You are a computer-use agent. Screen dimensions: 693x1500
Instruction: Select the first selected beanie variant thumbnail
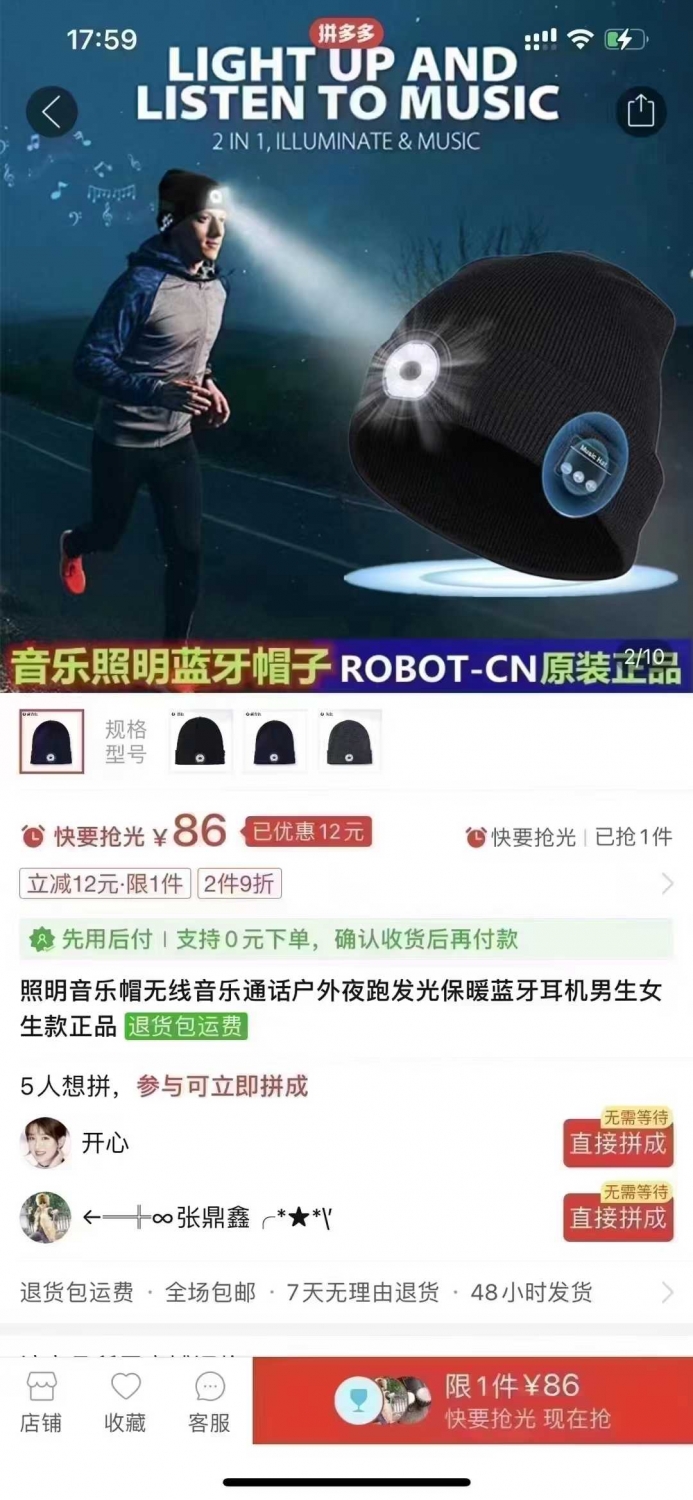(52, 741)
